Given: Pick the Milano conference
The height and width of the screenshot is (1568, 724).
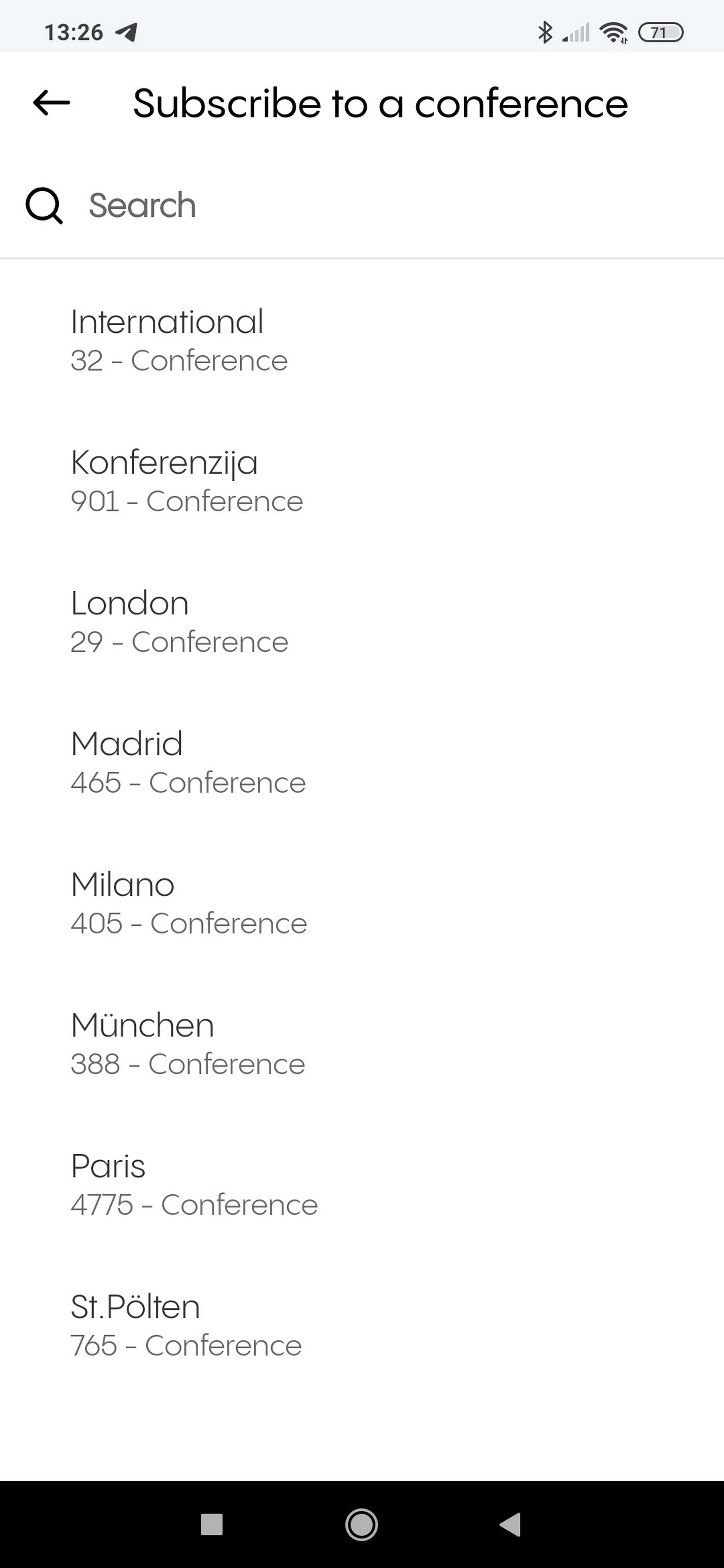Looking at the screenshot, I should pos(188,903).
